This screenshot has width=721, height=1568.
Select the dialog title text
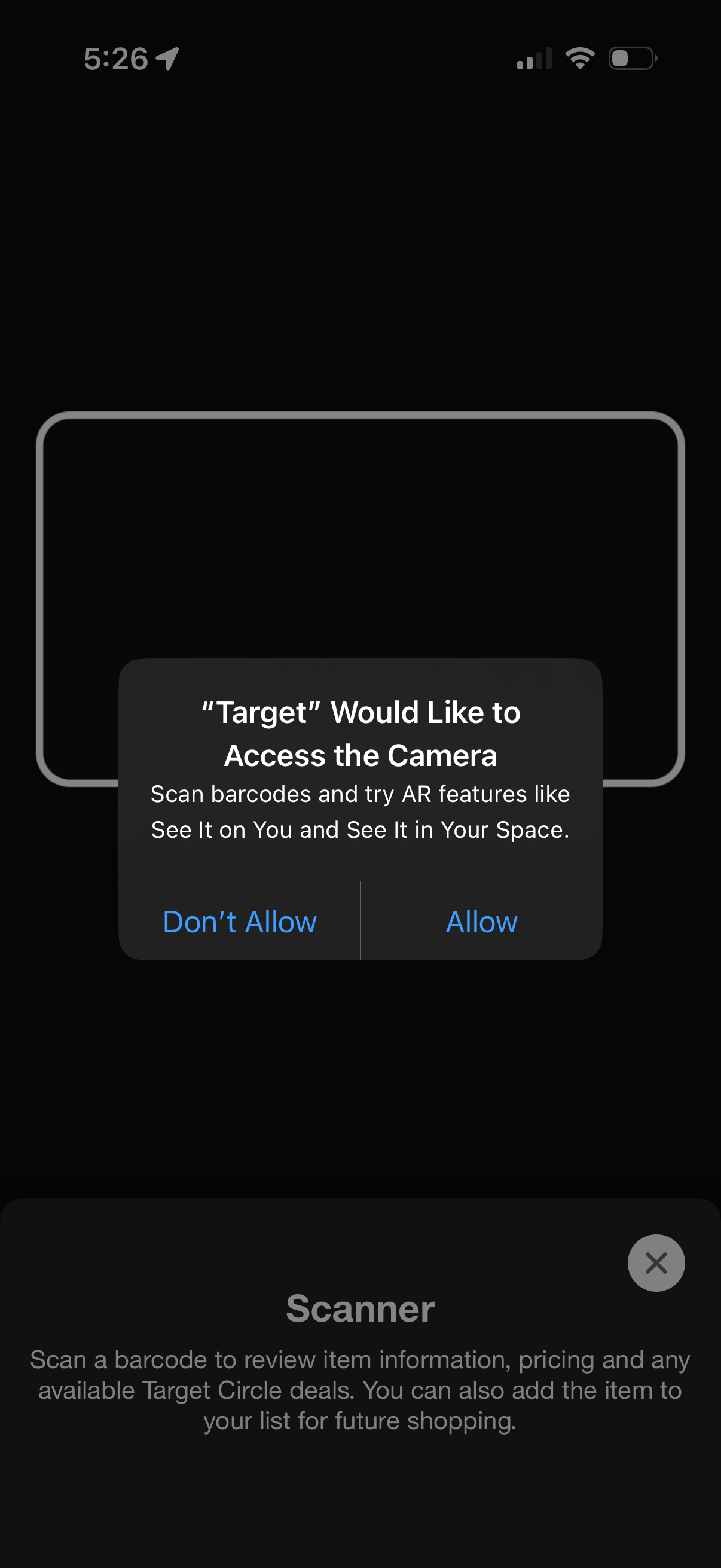tap(360, 732)
